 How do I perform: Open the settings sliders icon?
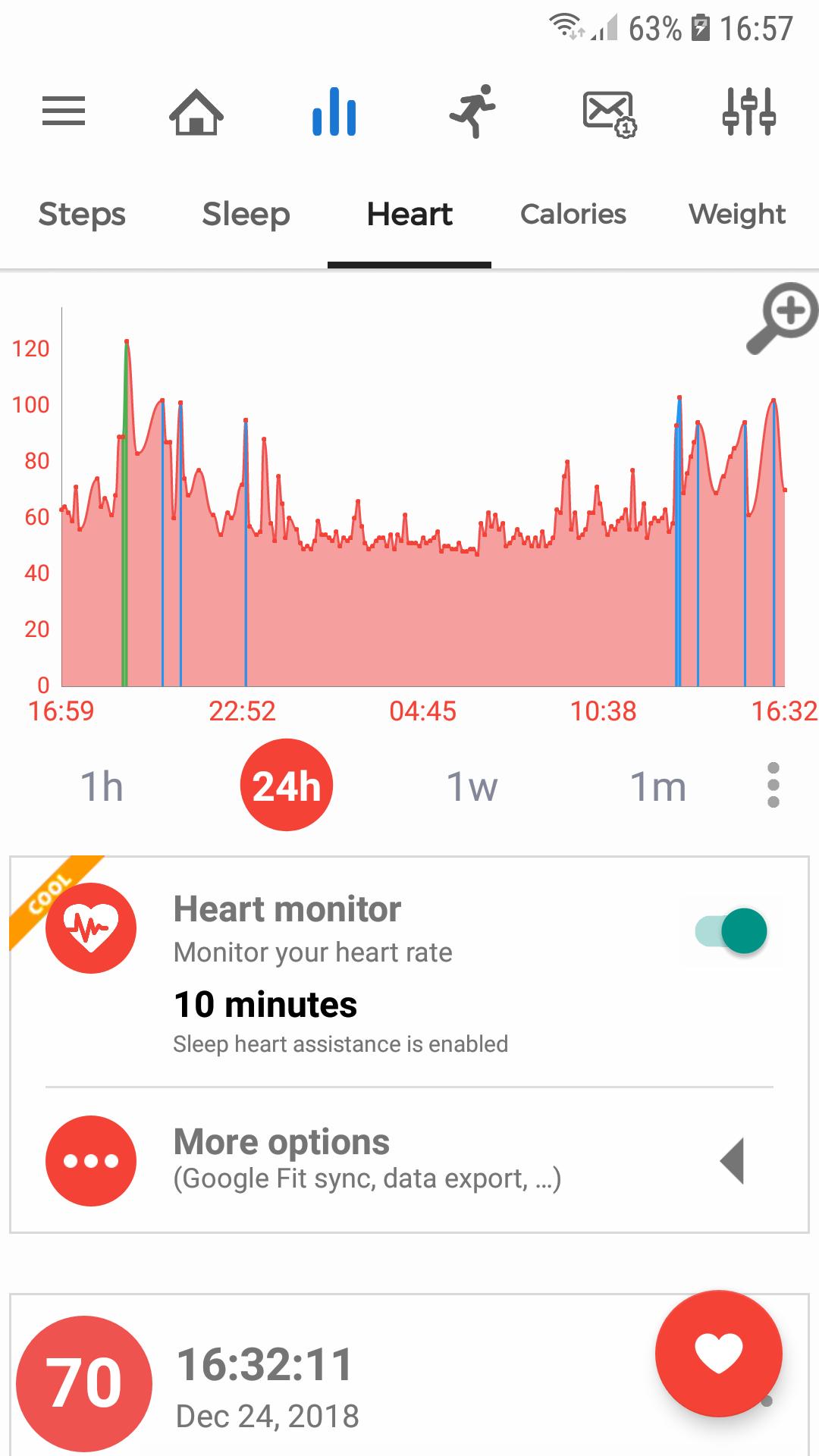(748, 111)
